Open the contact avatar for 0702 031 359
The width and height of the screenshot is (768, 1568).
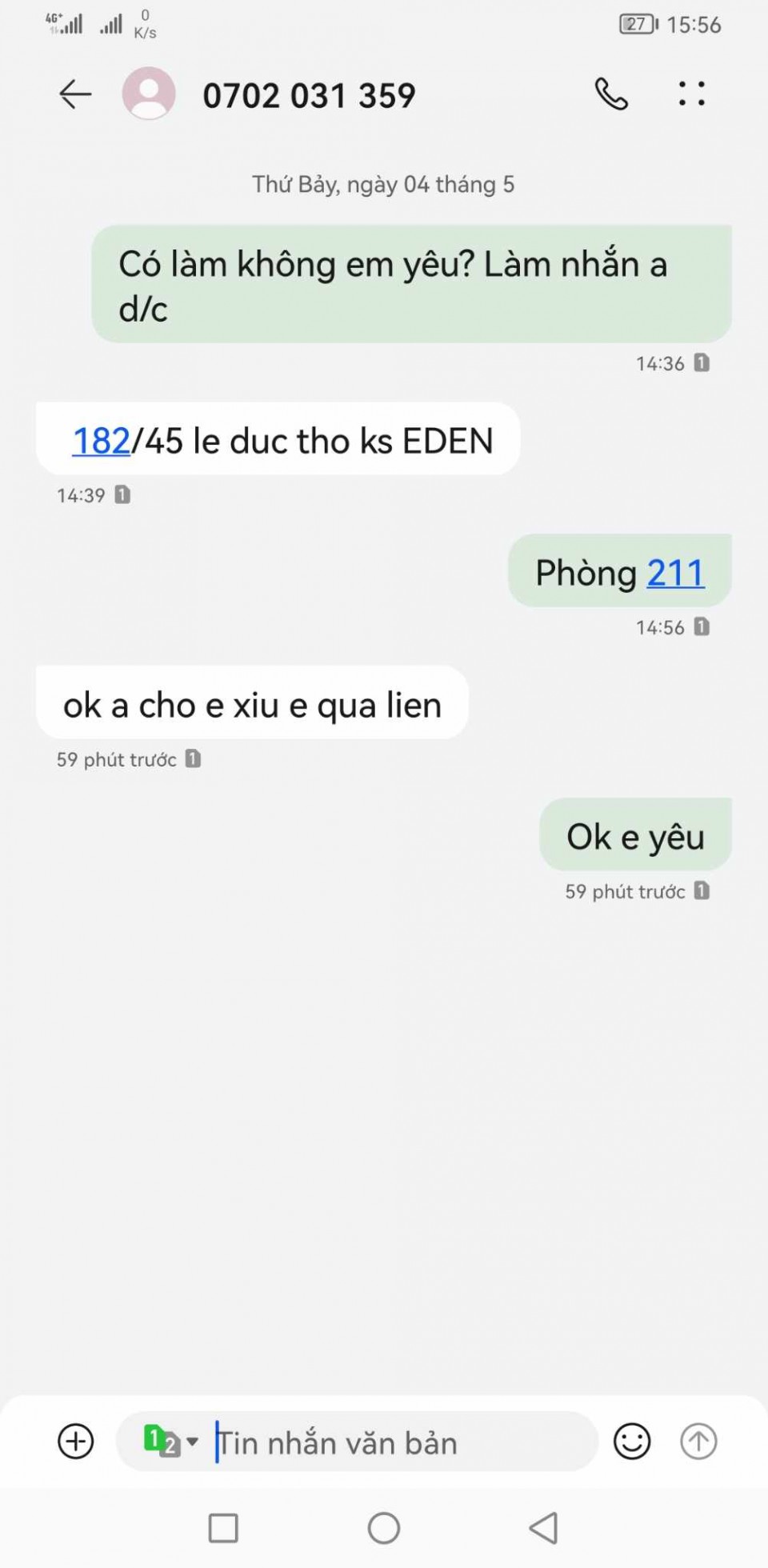click(x=149, y=94)
